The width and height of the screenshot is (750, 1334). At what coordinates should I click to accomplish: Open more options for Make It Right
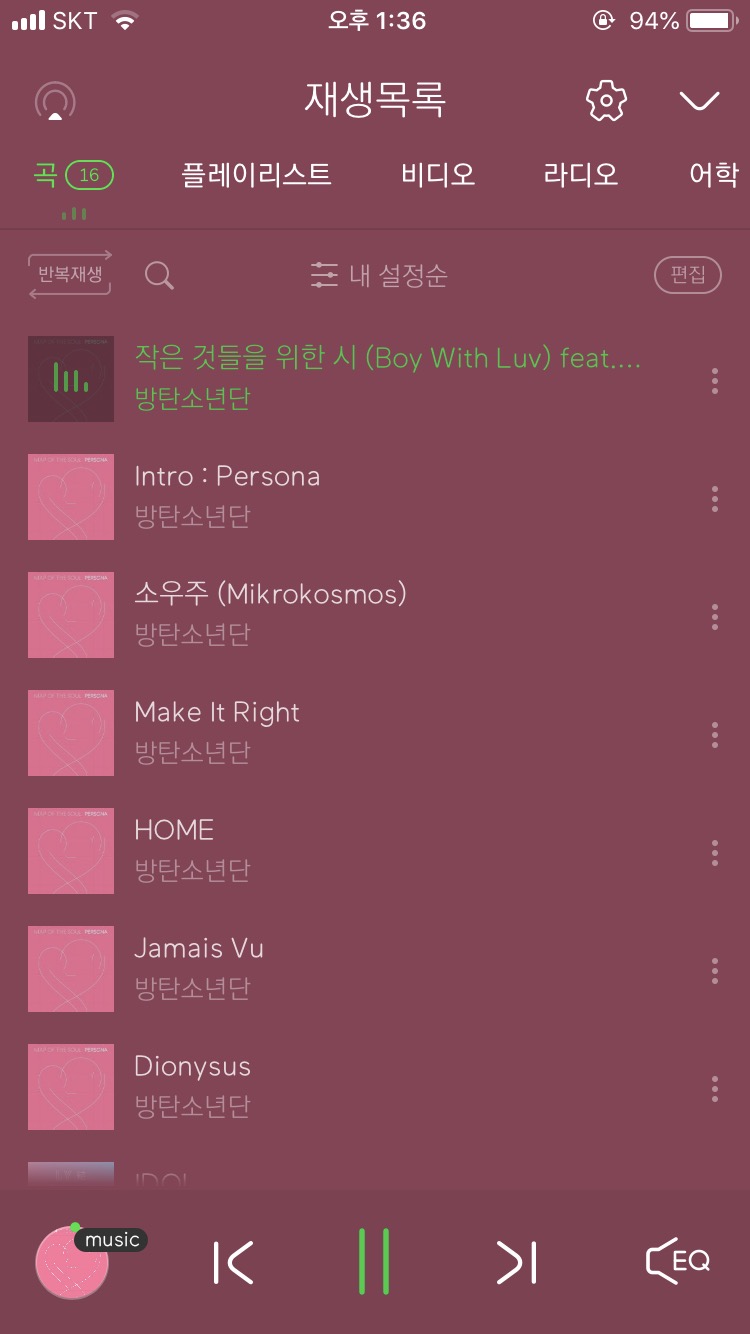714,735
